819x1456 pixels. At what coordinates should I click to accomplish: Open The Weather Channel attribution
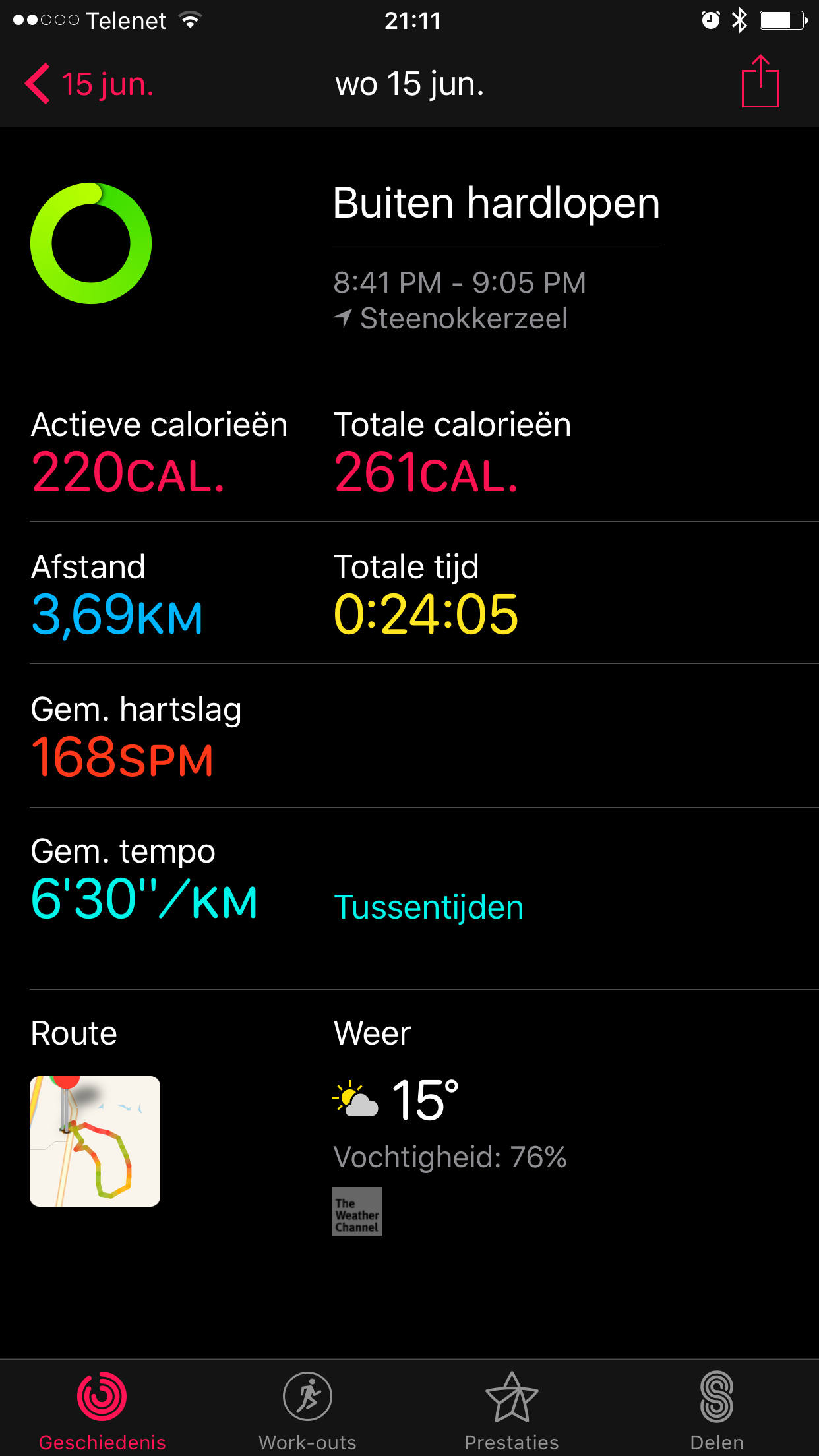point(357,1212)
